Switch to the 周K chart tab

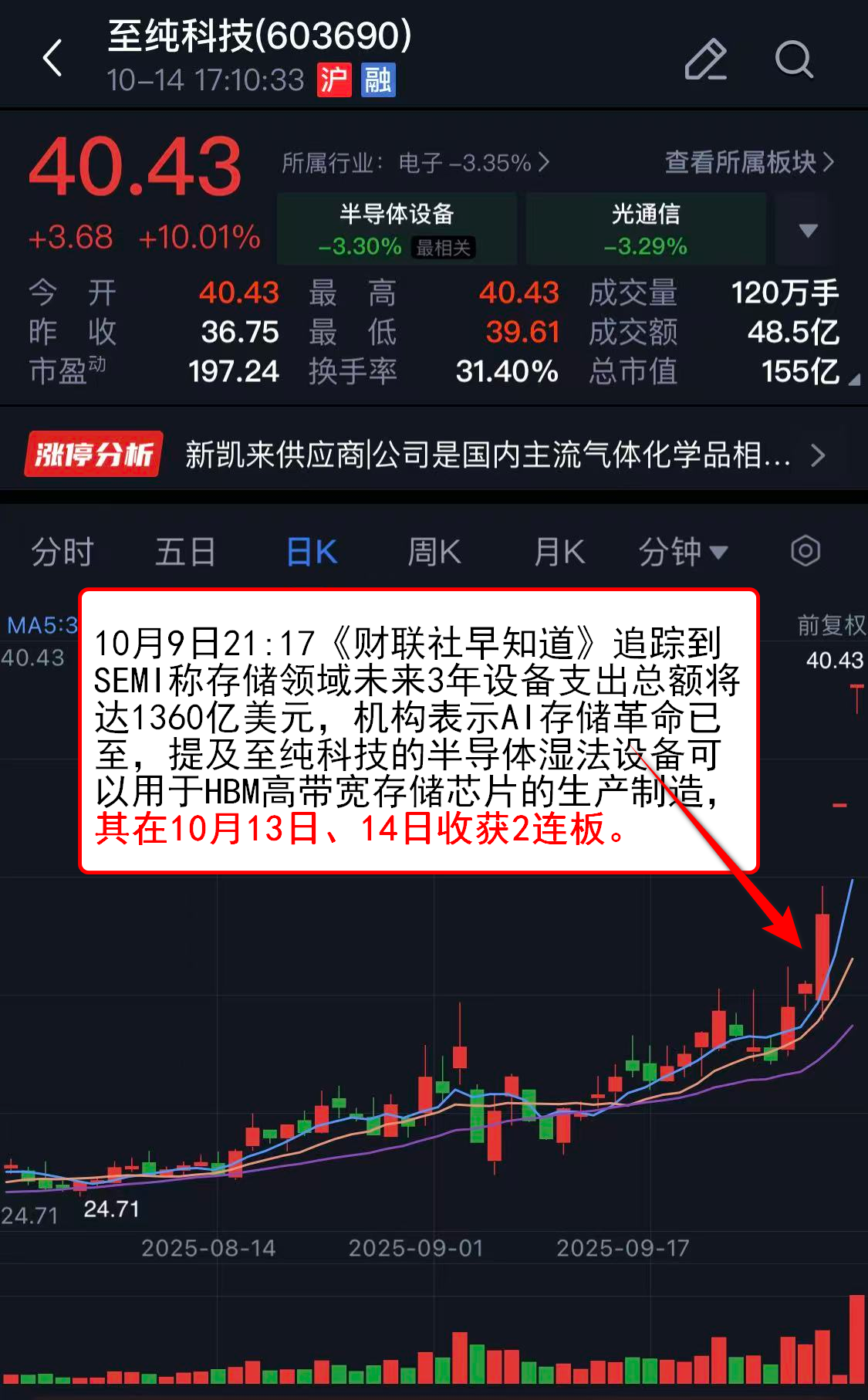[x=434, y=552]
